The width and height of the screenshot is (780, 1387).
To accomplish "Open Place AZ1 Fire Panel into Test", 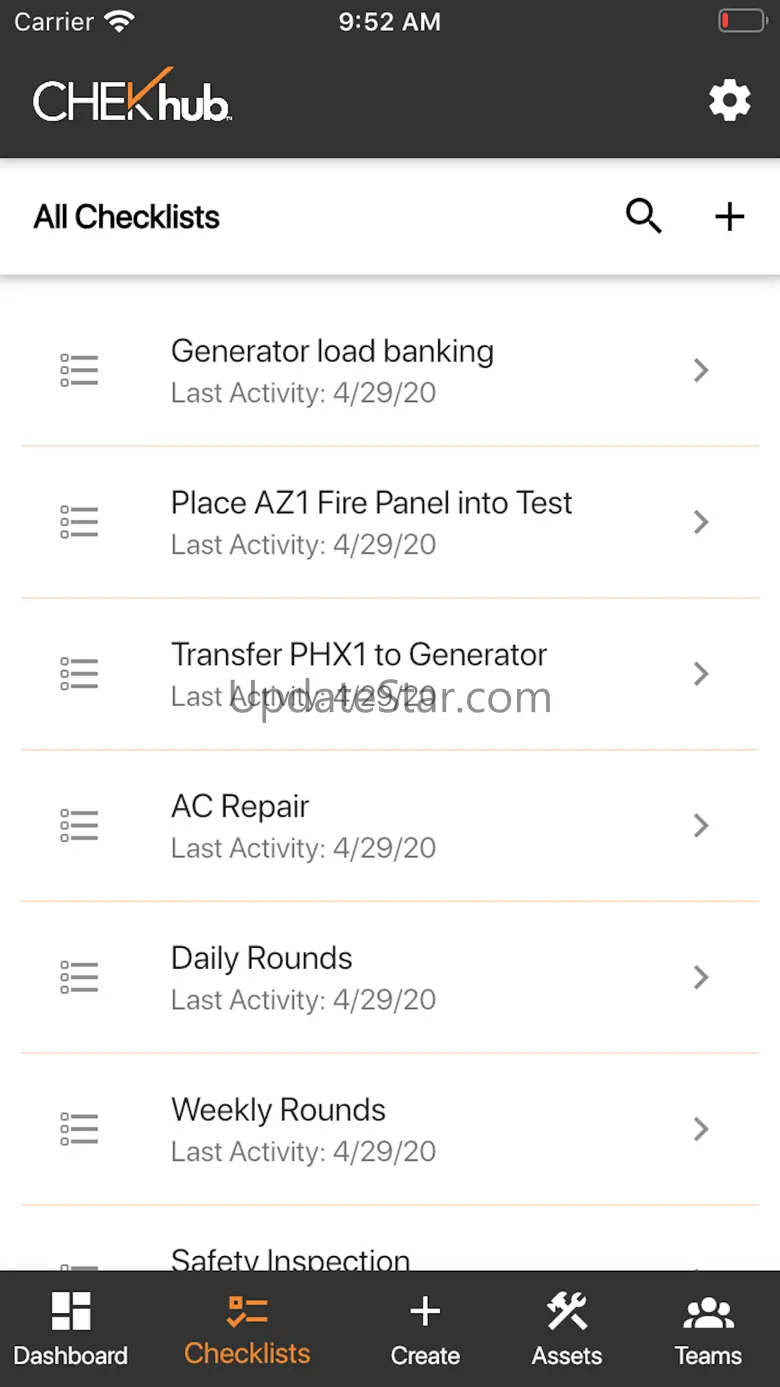I will [390, 522].
